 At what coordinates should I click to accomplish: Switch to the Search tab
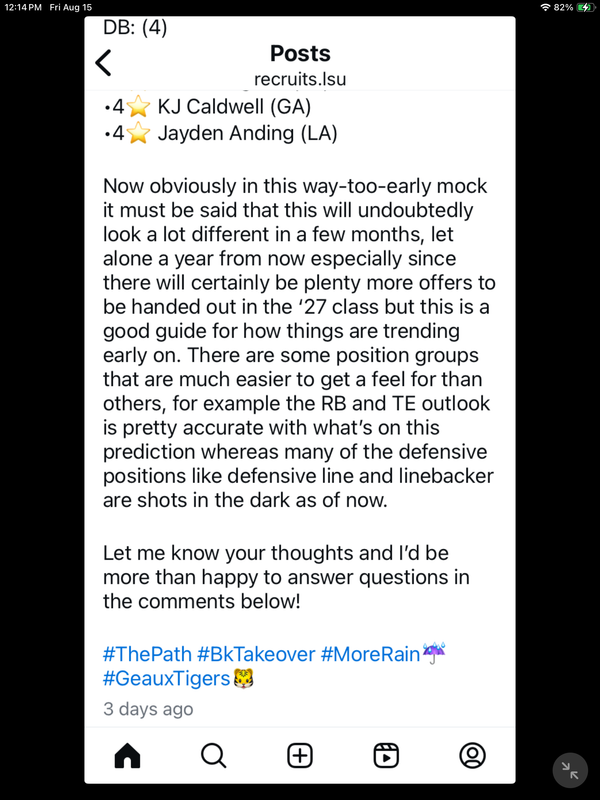214,755
